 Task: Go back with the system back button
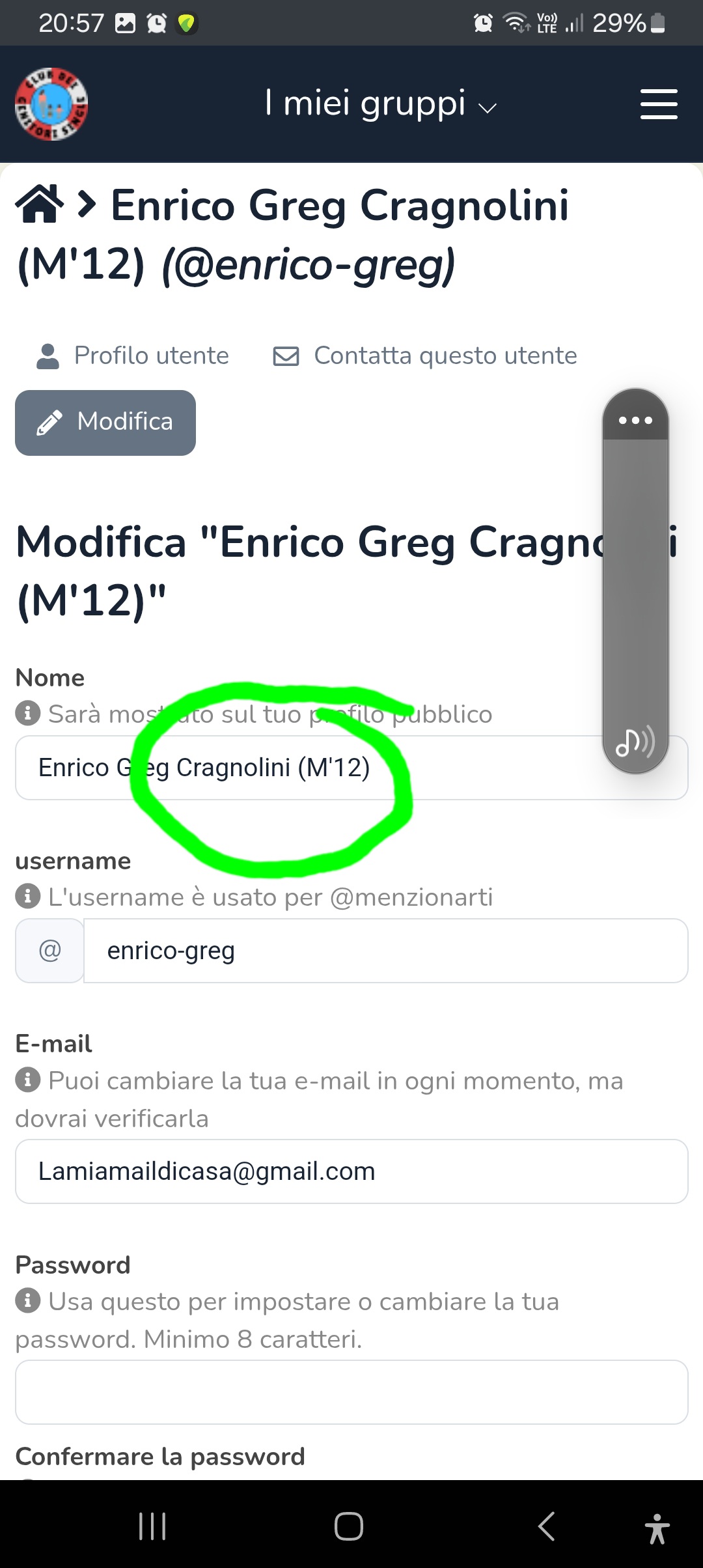click(547, 1526)
